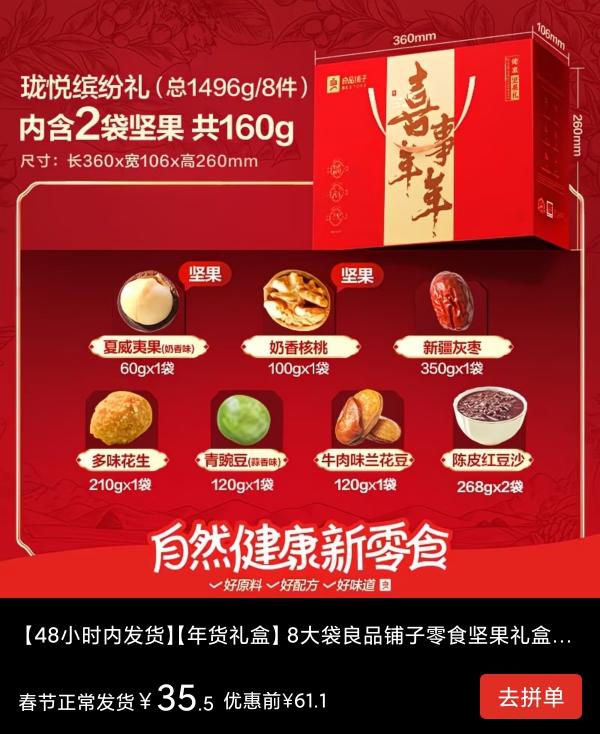Open the 年货礼盒 product title
This screenshot has height=734, width=600.
(297, 636)
